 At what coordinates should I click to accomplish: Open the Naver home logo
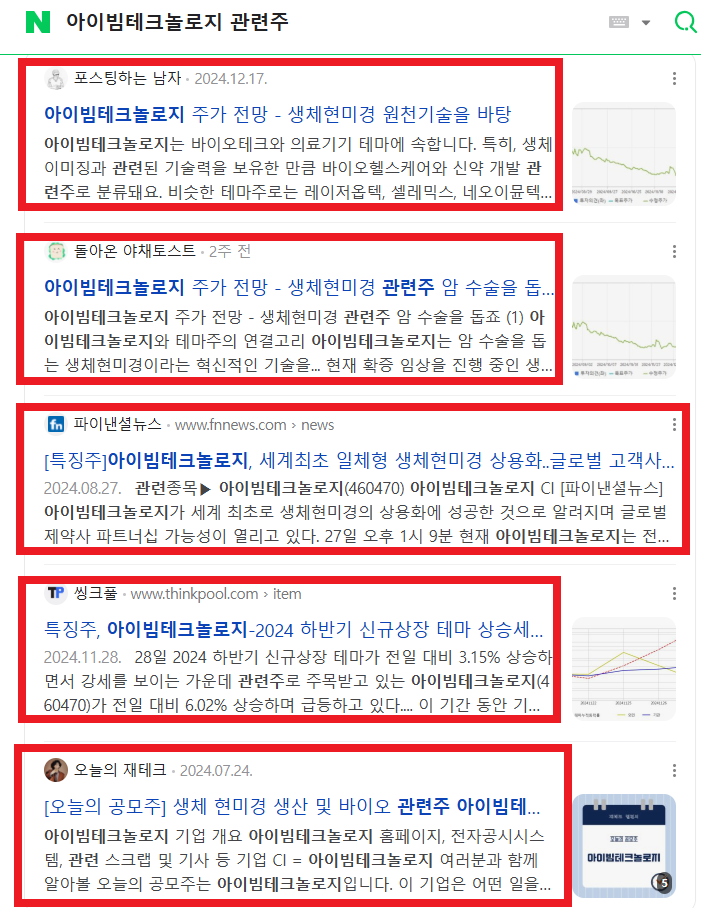[x=38, y=22]
